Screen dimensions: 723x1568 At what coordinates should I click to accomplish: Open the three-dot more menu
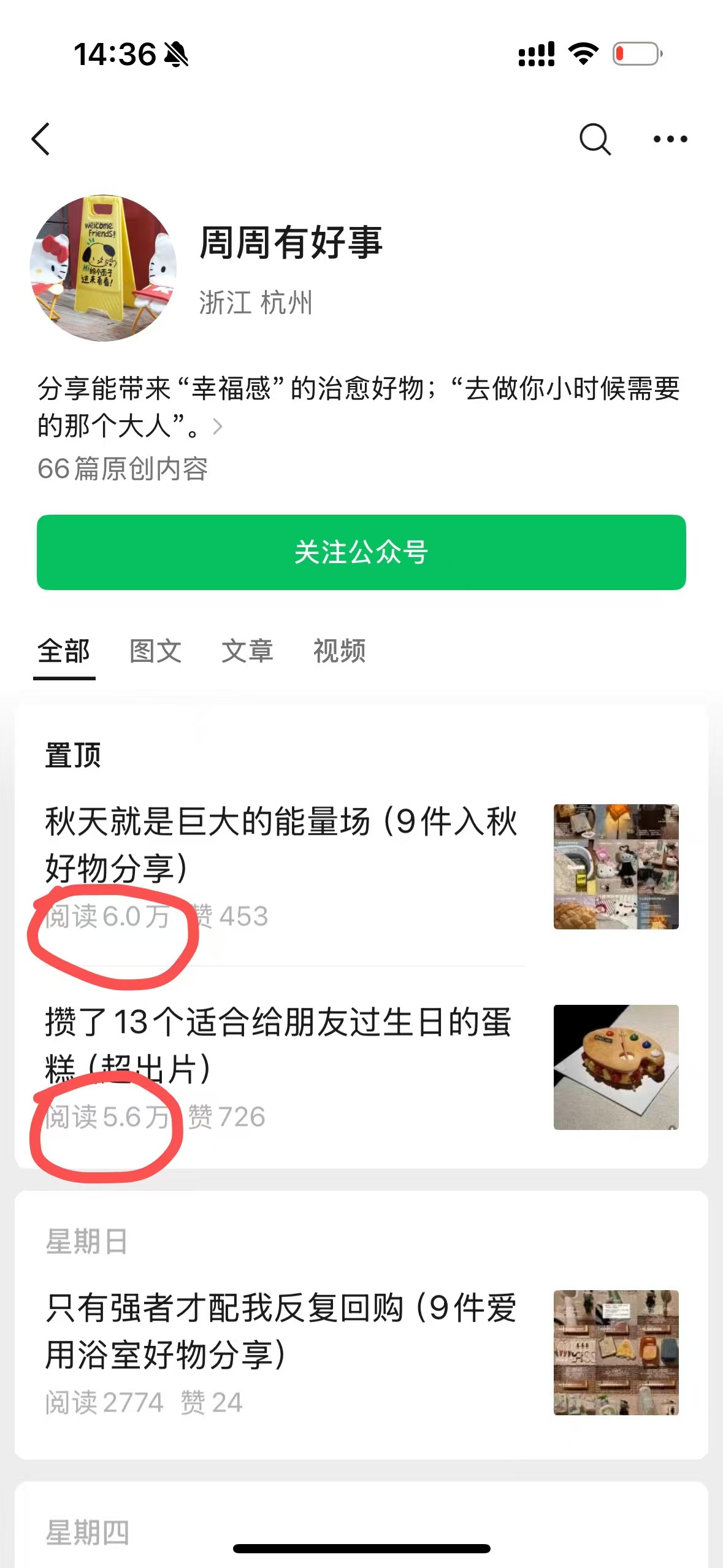[x=670, y=139]
